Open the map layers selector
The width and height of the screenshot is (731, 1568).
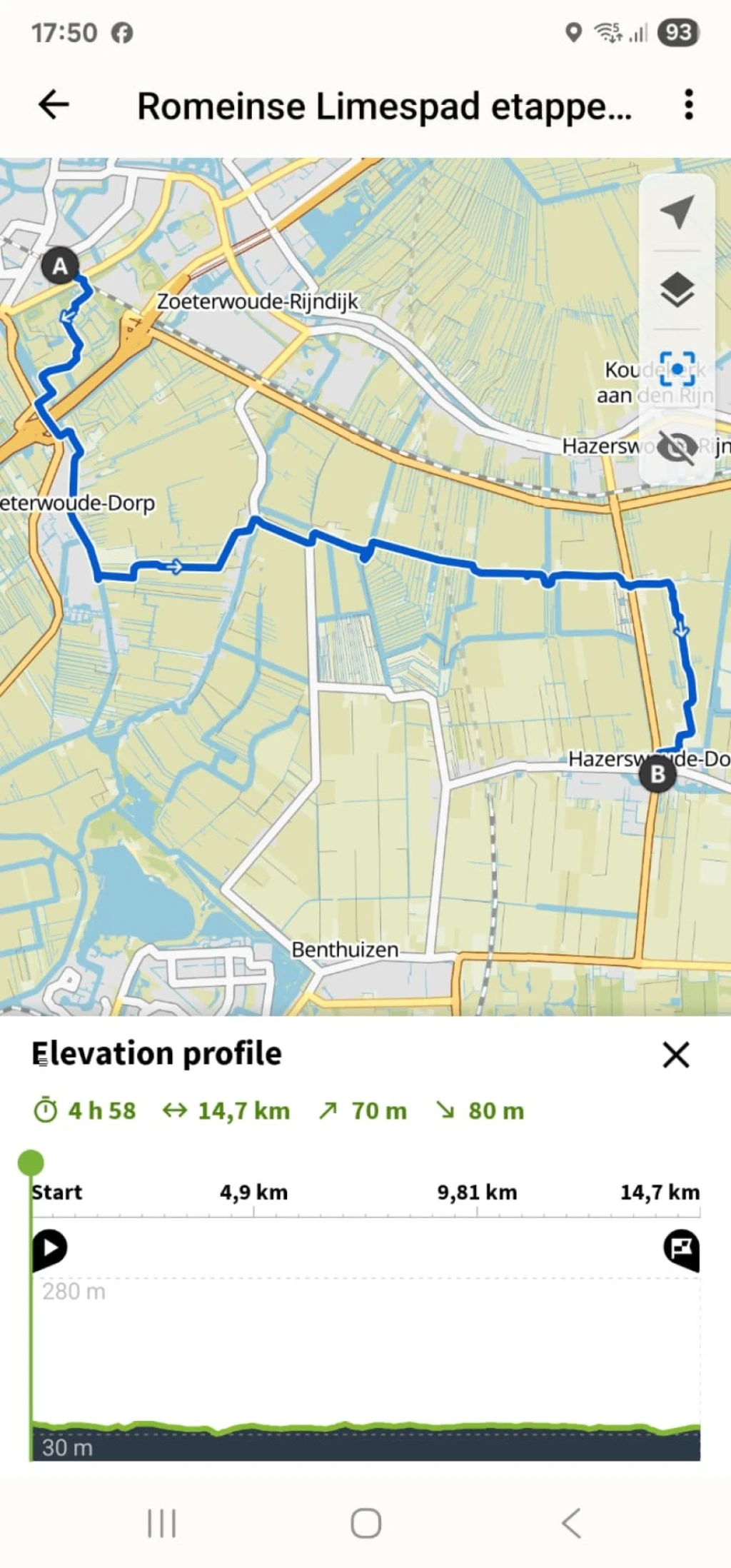(x=677, y=290)
